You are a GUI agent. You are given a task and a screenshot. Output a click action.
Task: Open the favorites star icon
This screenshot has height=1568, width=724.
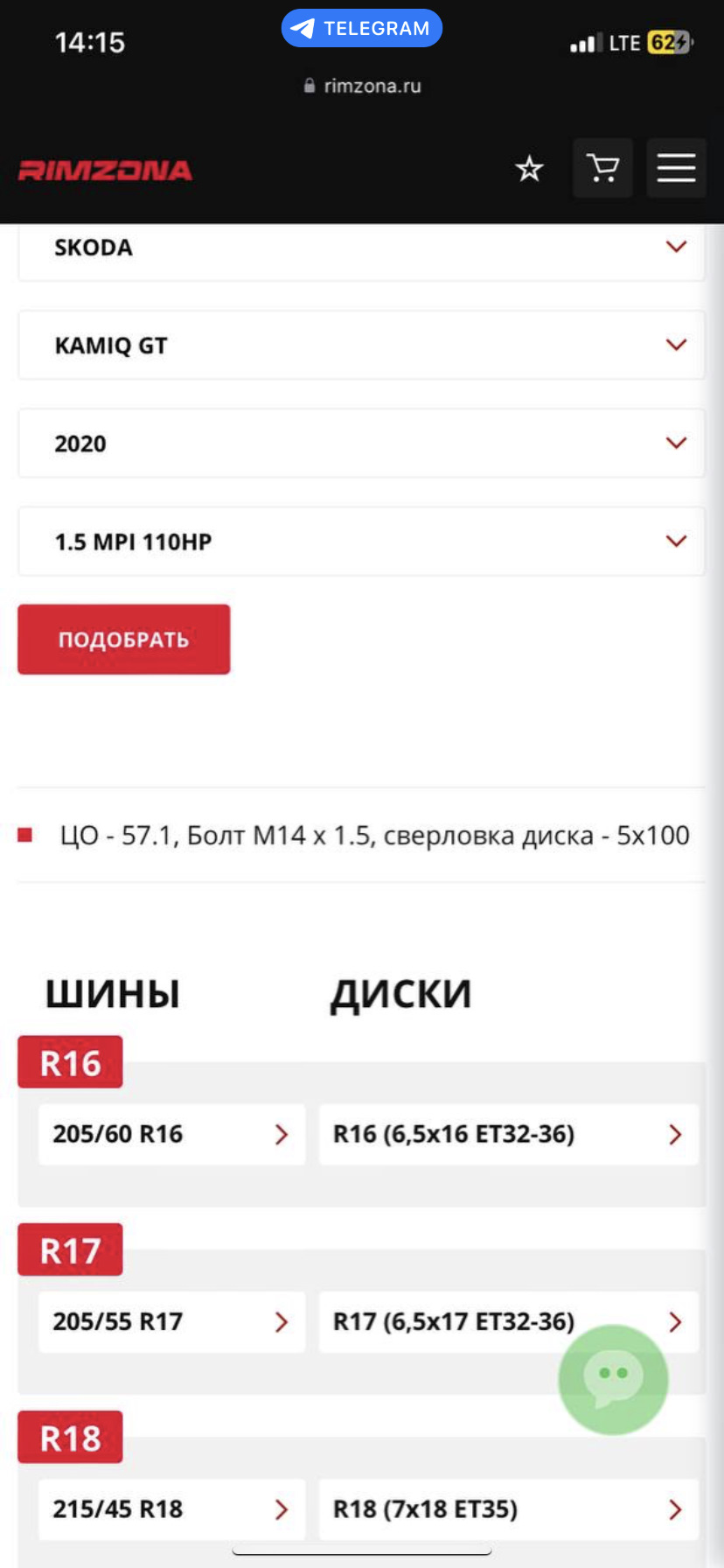coord(529,168)
